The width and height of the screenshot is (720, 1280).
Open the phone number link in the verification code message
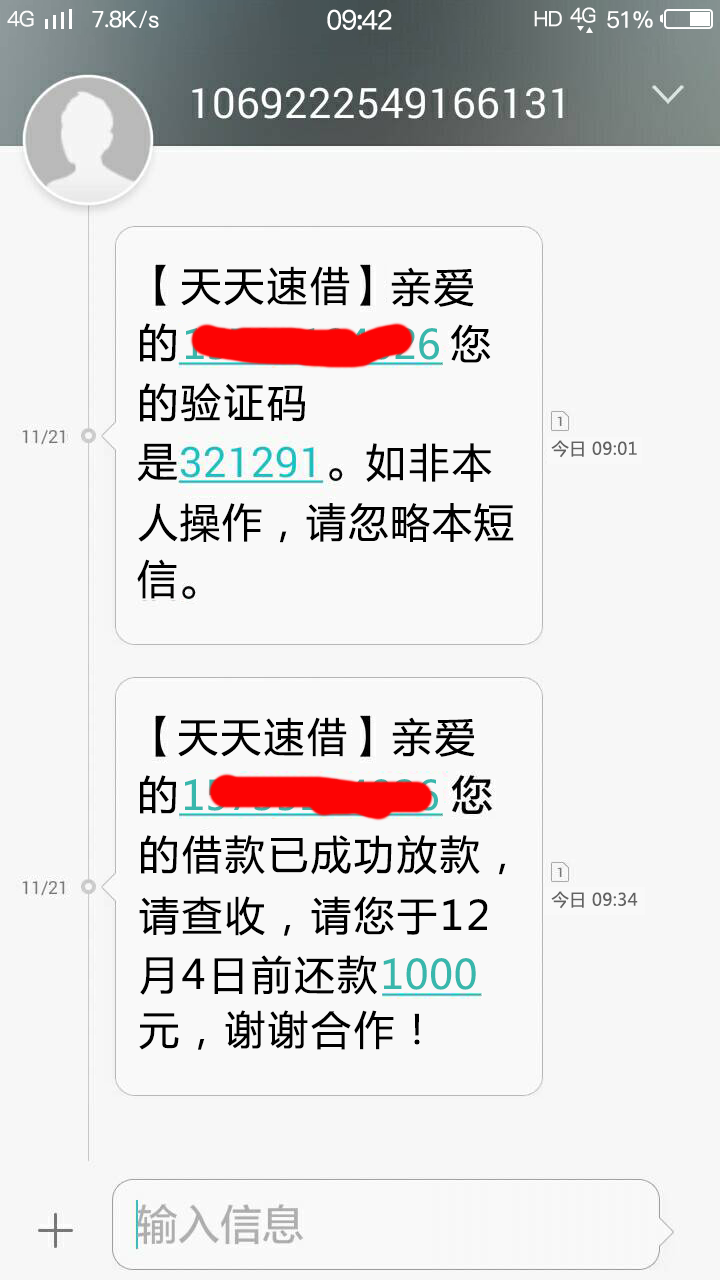click(310, 345)
